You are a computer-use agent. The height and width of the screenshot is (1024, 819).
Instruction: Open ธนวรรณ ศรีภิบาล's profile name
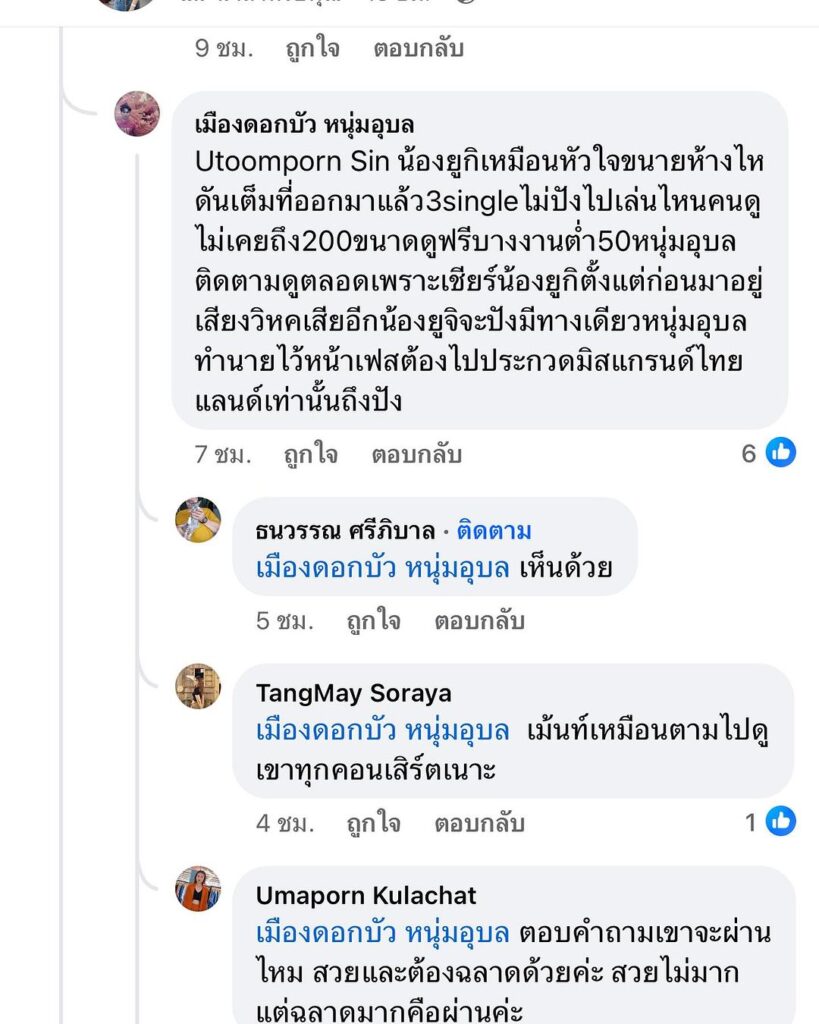click(345, 531)
